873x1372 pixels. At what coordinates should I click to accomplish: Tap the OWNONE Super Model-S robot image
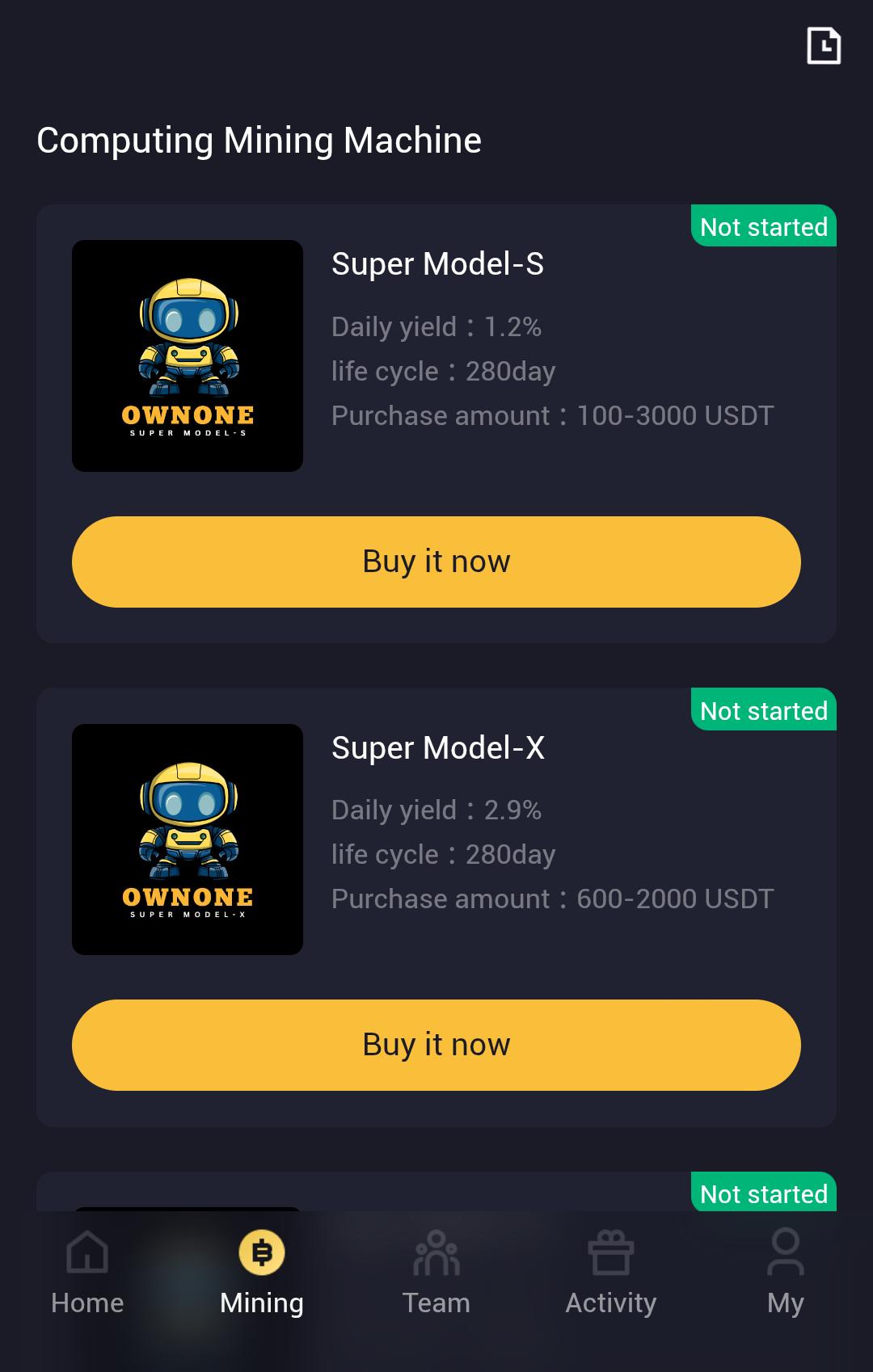point(187,356)
